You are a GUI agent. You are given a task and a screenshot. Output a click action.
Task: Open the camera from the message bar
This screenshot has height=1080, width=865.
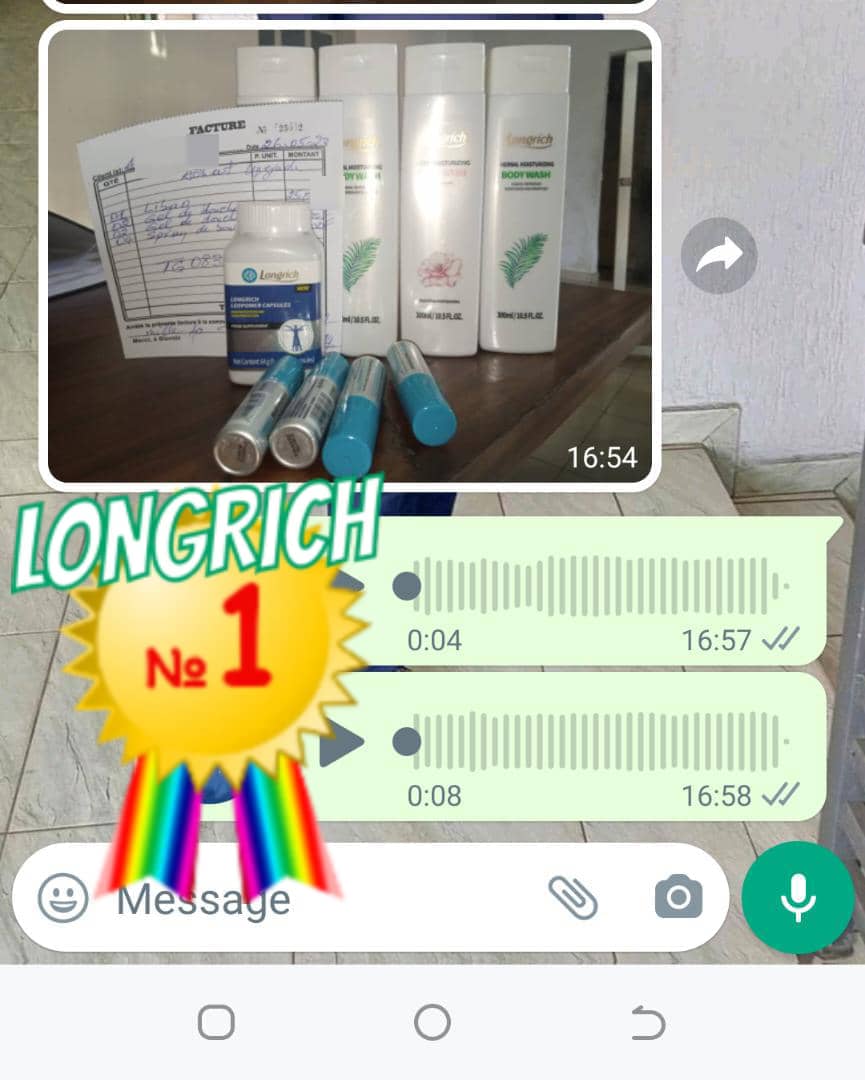pos(679,897)
